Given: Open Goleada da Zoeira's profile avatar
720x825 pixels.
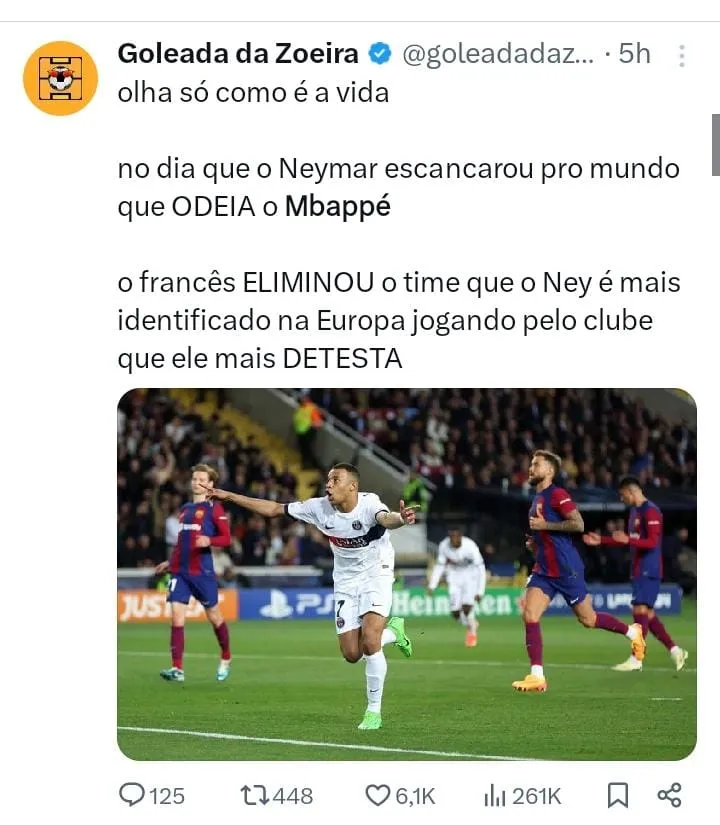Looking at the screenshot, I should pos(60,79).
